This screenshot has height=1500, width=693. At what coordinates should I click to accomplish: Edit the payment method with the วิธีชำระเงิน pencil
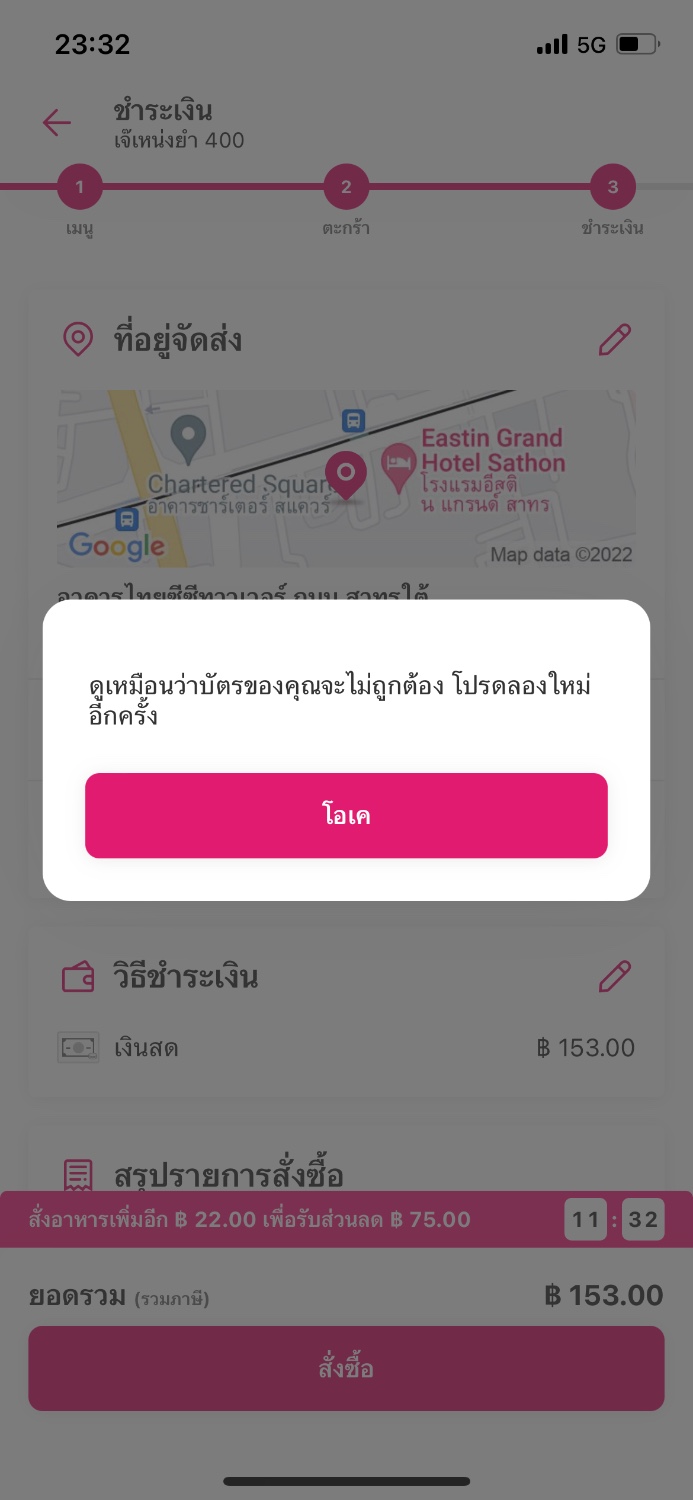(x=615, y=976)
